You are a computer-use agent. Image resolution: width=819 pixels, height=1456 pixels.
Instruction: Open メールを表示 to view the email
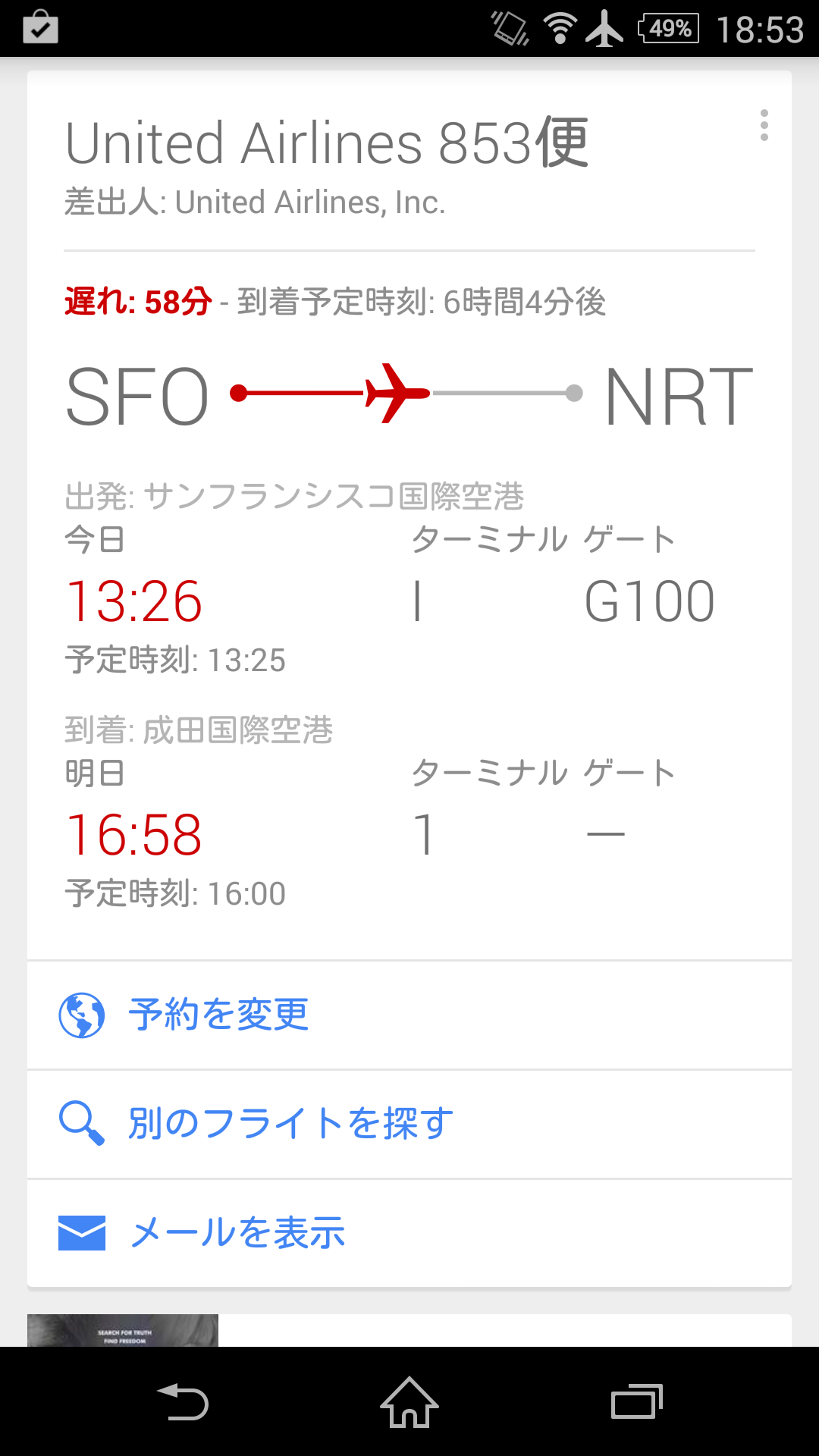409,1233
